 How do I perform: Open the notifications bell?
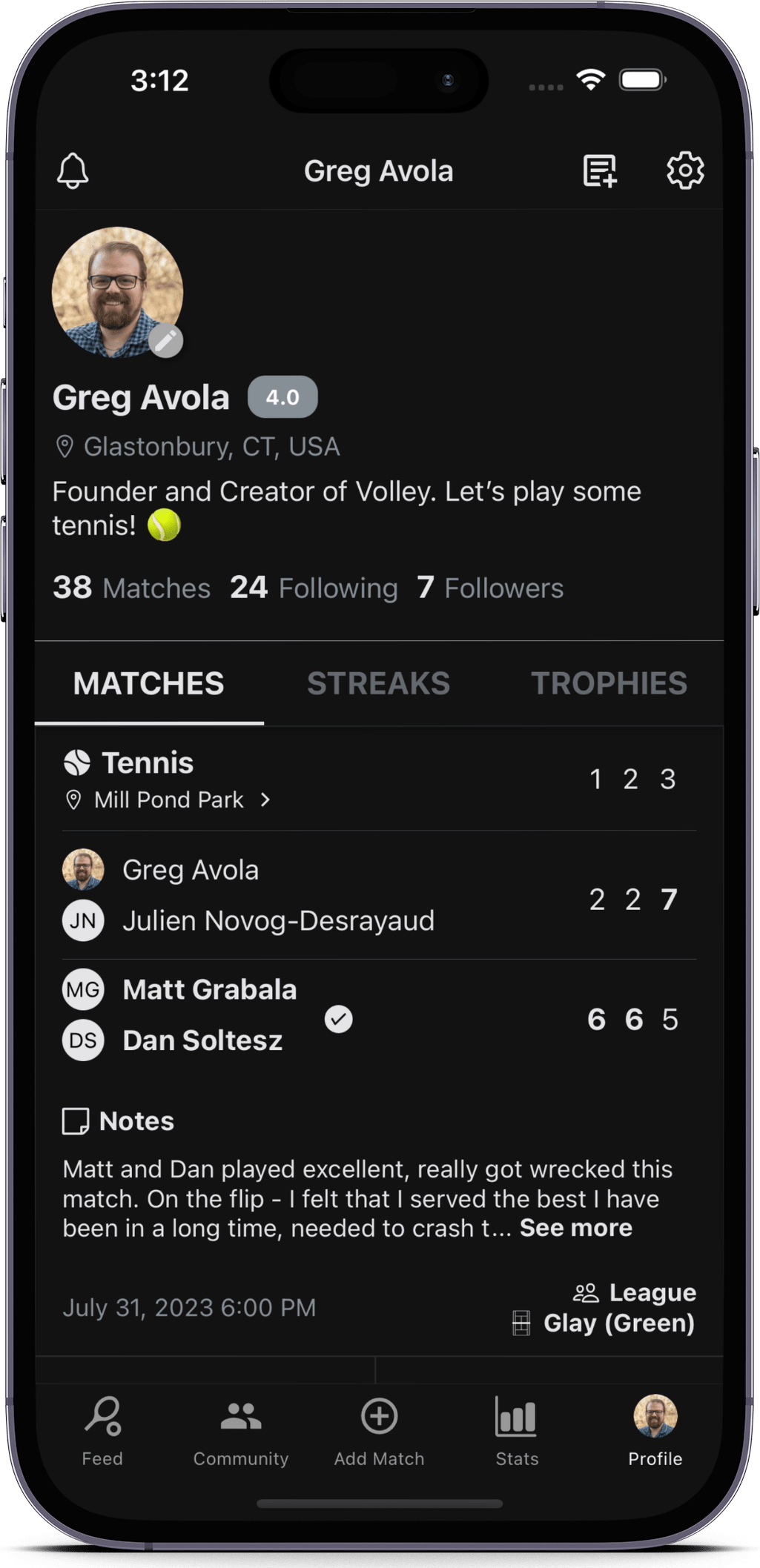tap(73, 171)
